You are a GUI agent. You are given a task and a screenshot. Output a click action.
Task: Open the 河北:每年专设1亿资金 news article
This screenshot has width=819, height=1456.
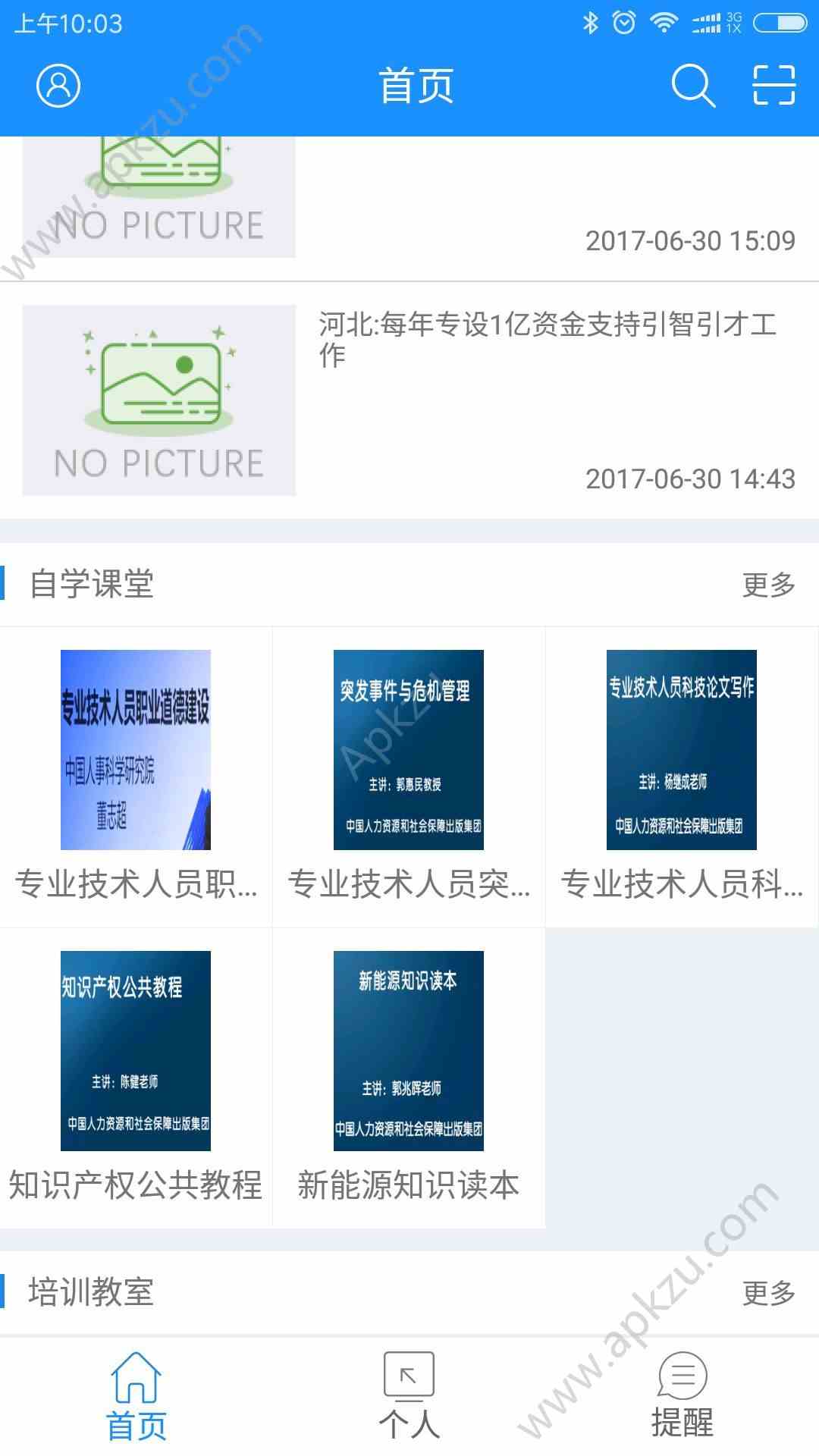(x=546, y=339)
